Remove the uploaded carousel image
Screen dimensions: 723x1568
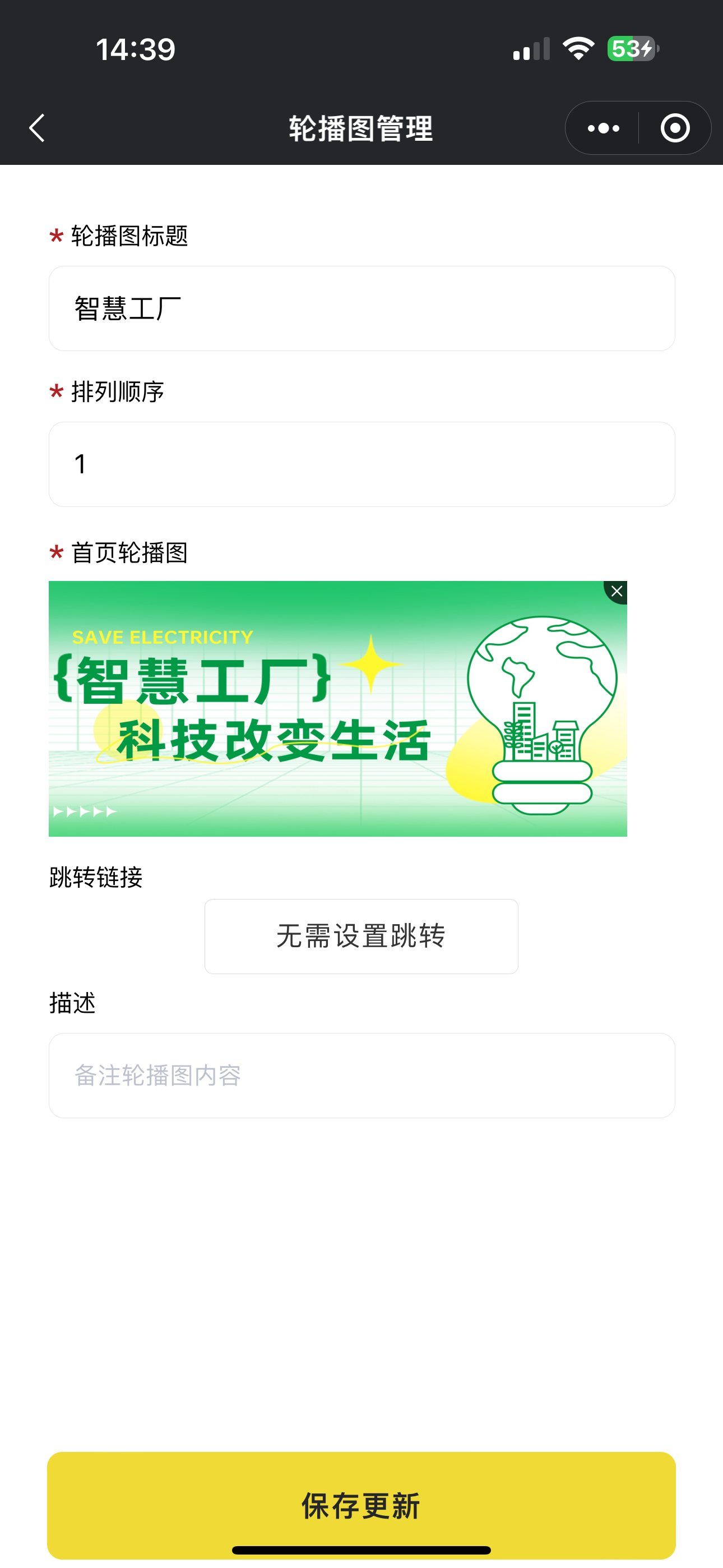coord(617,592)
